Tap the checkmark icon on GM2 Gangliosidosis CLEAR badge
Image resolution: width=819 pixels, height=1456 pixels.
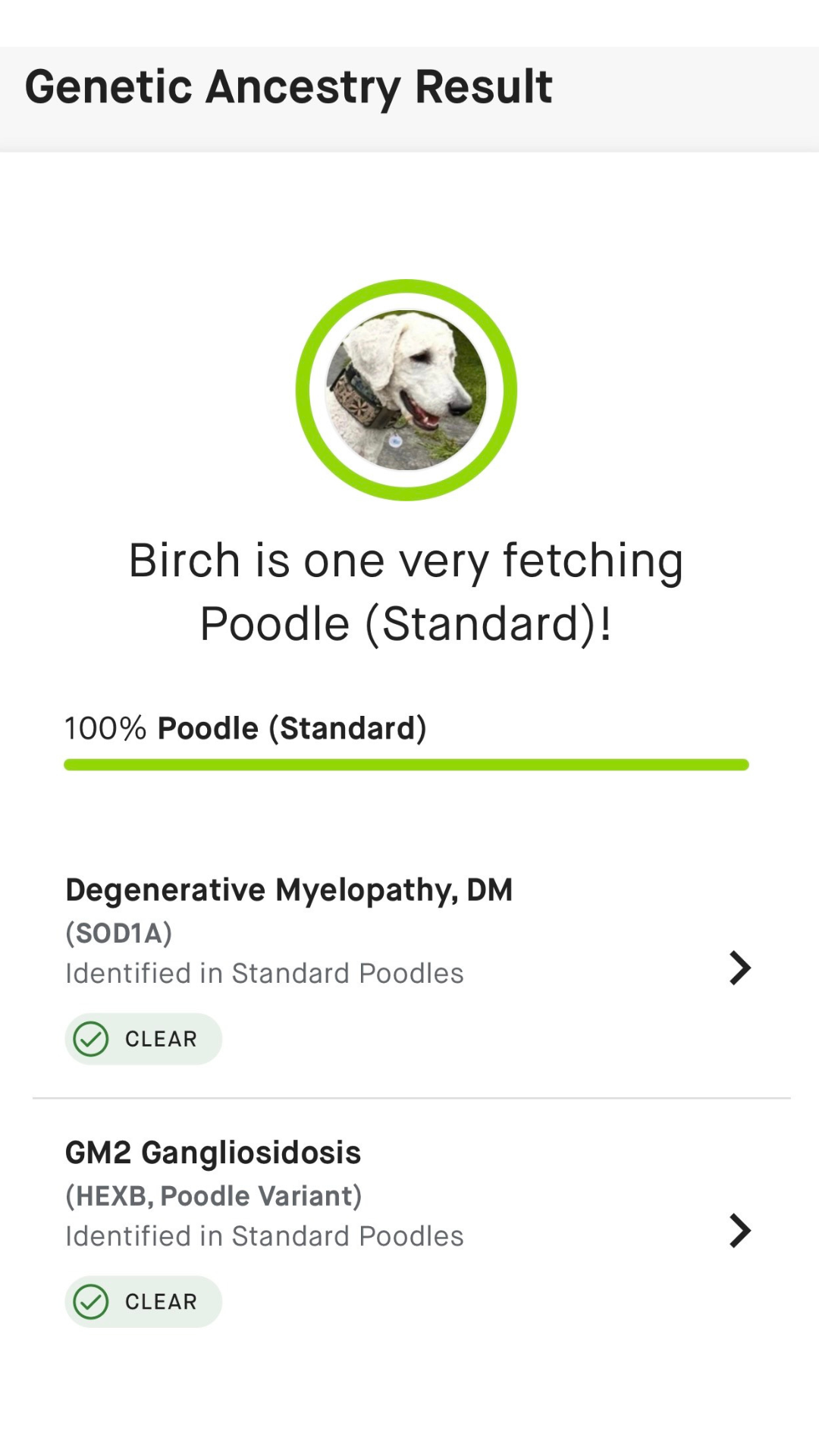coord(92,1301)
